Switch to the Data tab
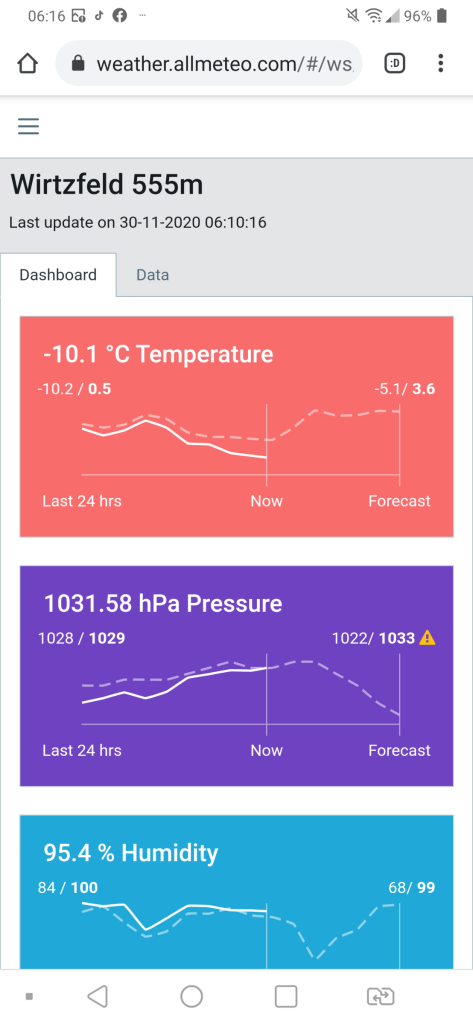This screenshot has width=473, height=1024. (152, 275)
